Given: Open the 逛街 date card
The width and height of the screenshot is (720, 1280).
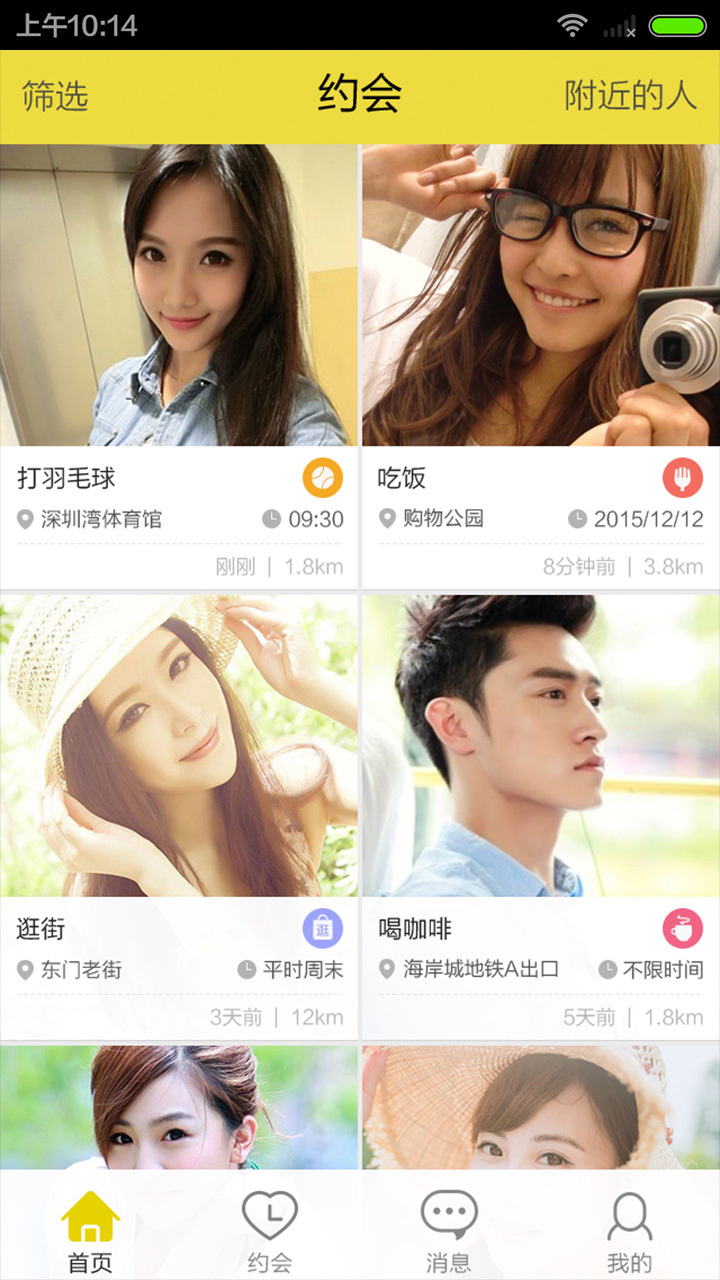Looking at the screenshot, I should point(179,816).
